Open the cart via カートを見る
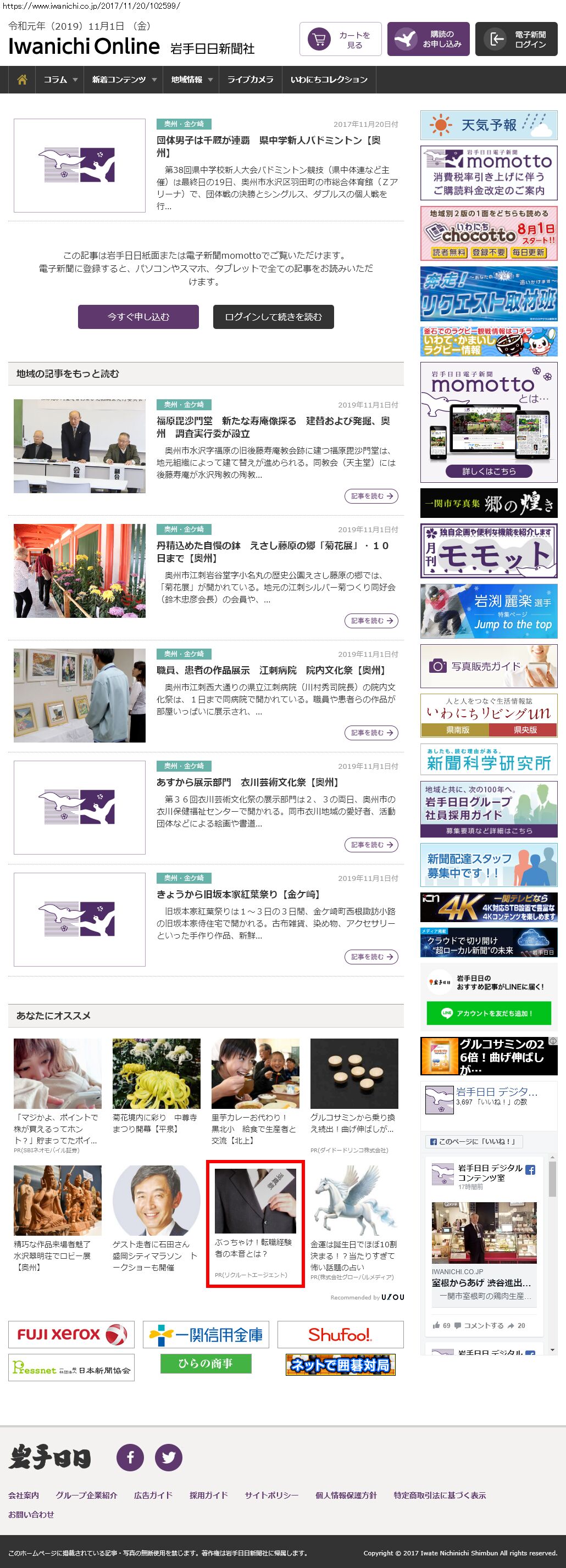 pos(340,40)
